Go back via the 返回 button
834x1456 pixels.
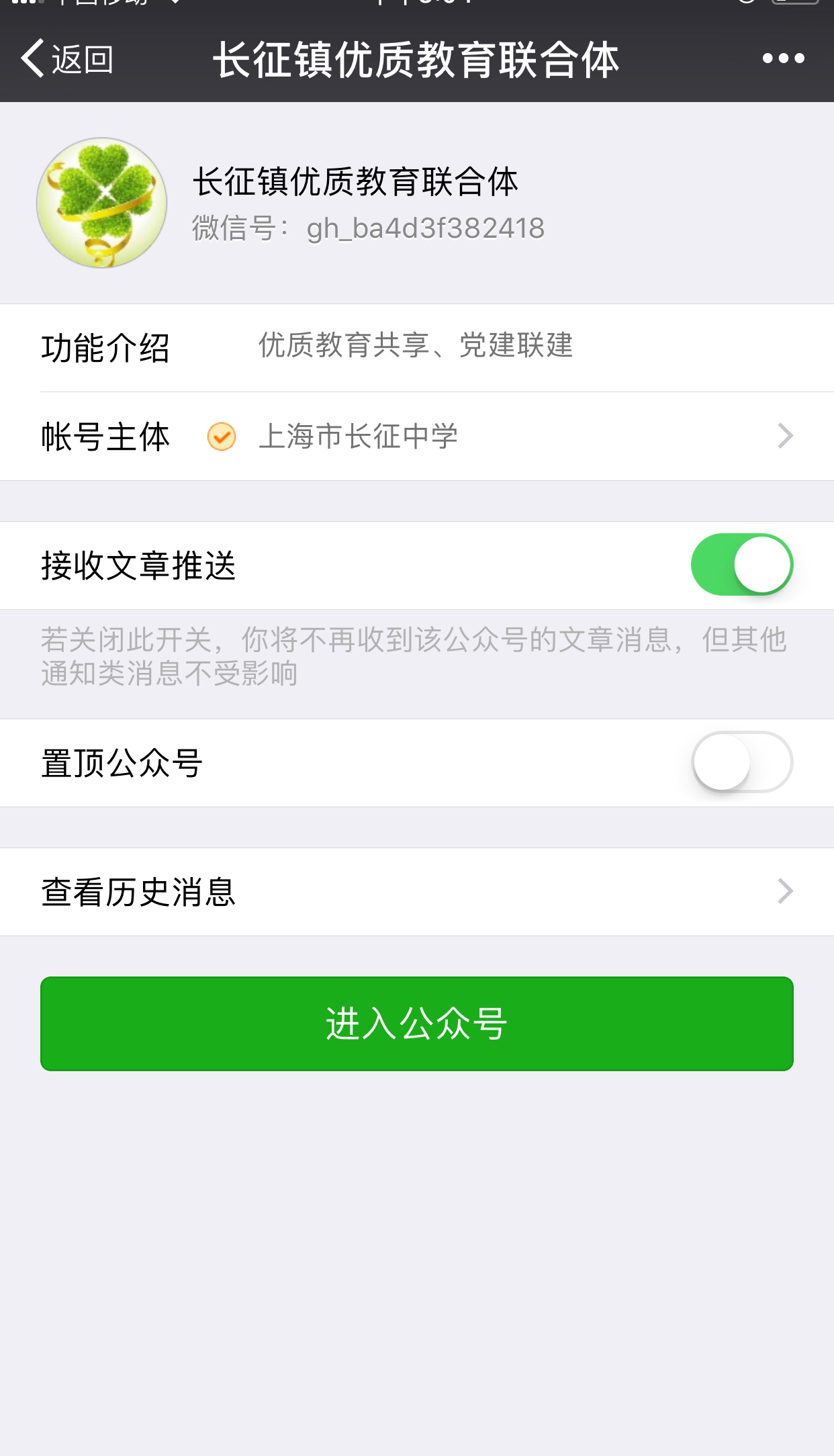(67, 59)
